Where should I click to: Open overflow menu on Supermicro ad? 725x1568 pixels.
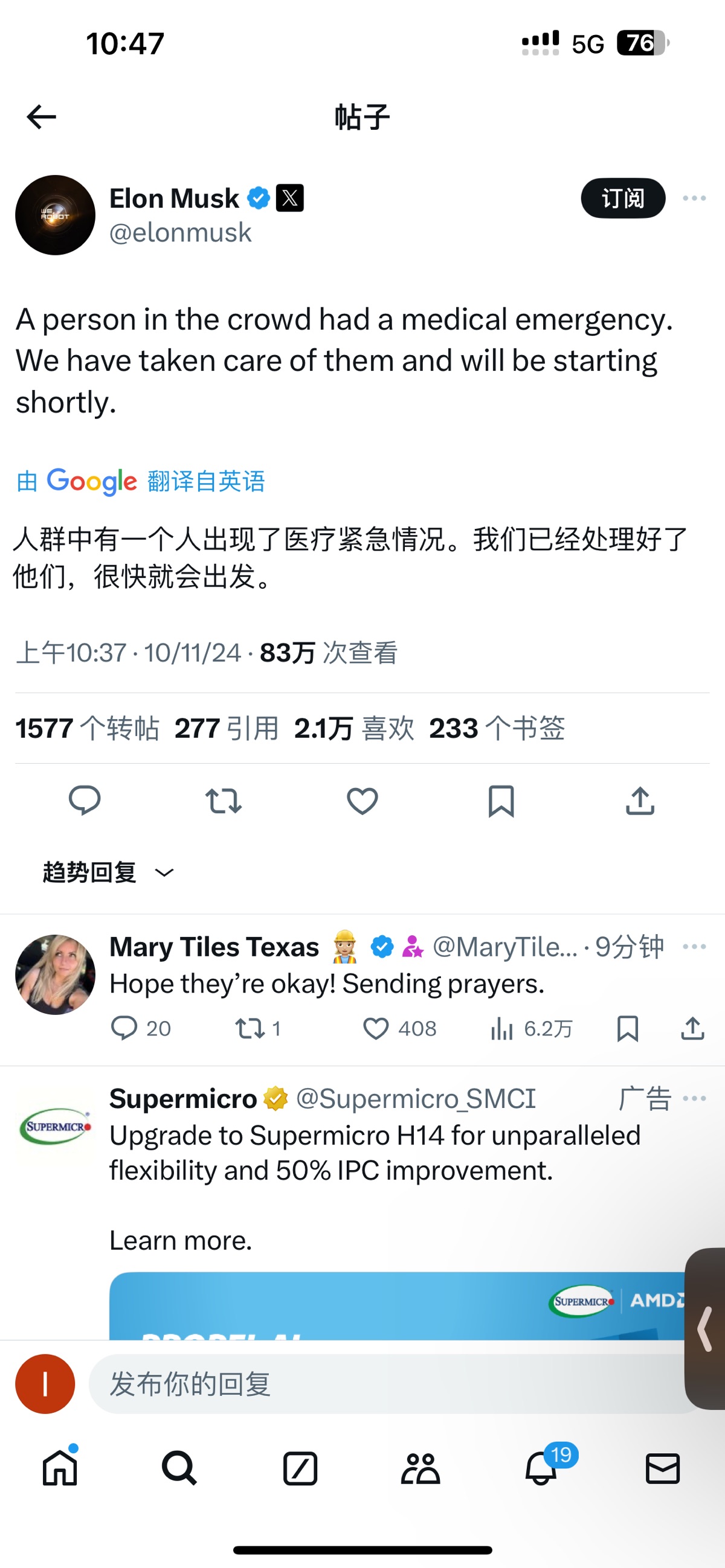tap(694, 1099)
